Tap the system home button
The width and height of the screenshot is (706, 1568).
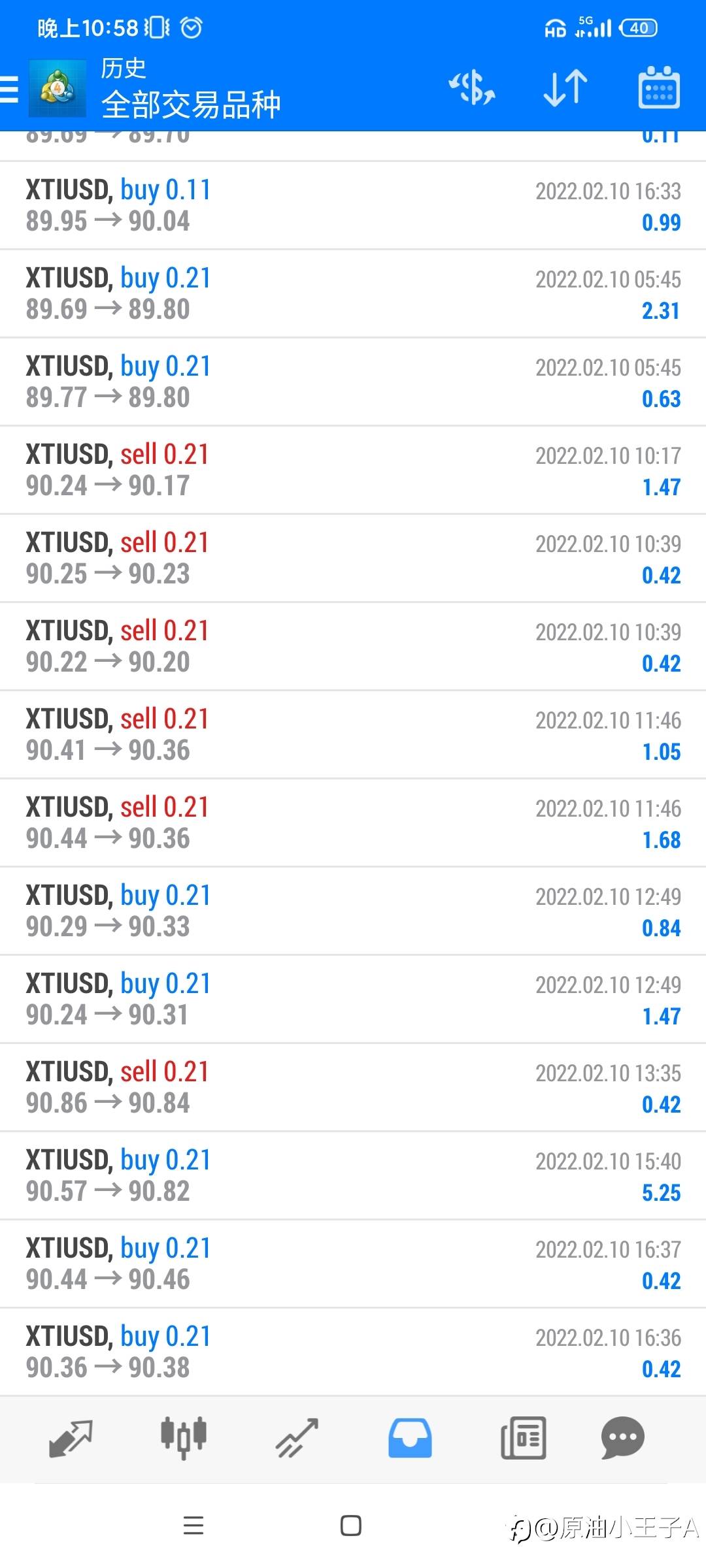[351, 1526]
